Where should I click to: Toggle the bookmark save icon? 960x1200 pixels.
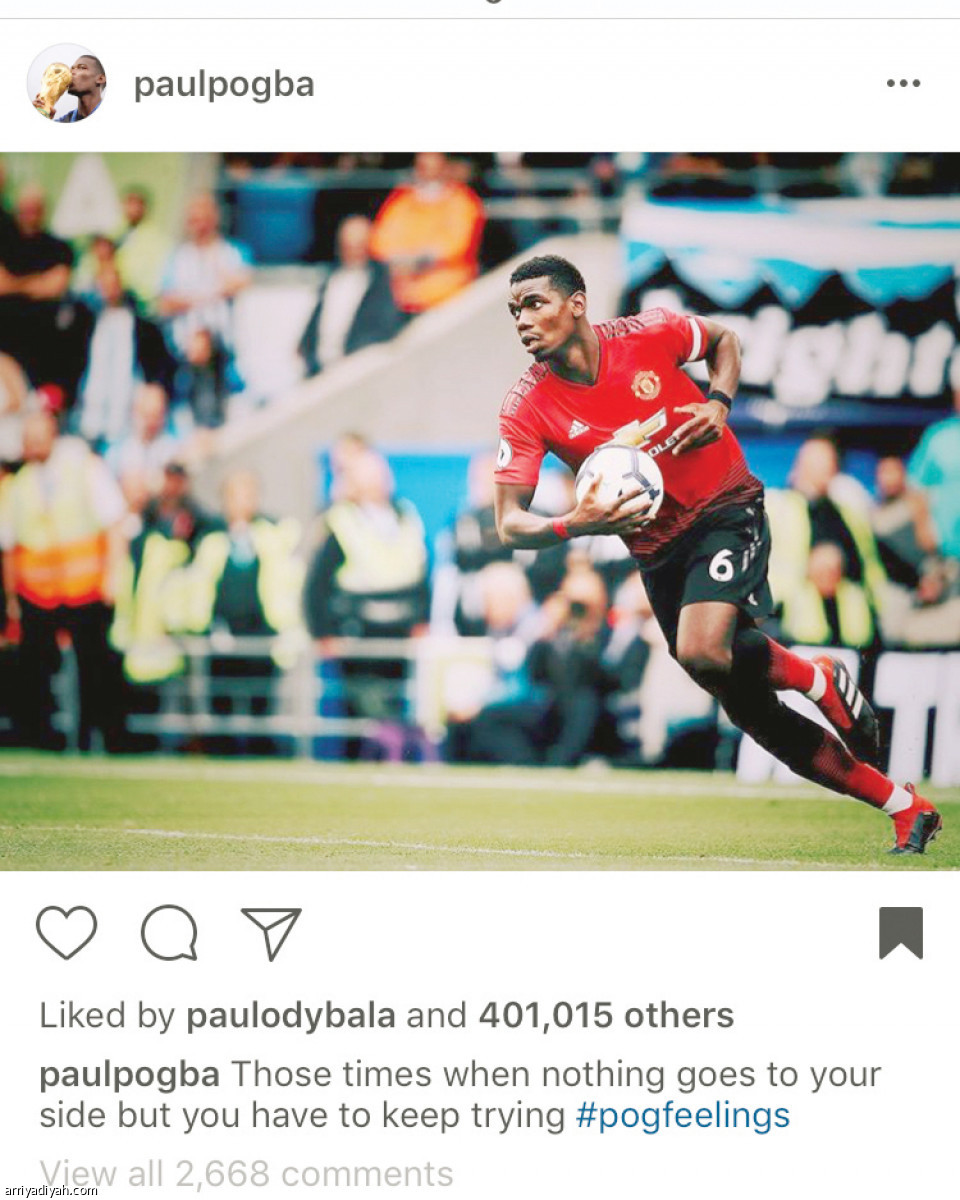click(900, 933)
